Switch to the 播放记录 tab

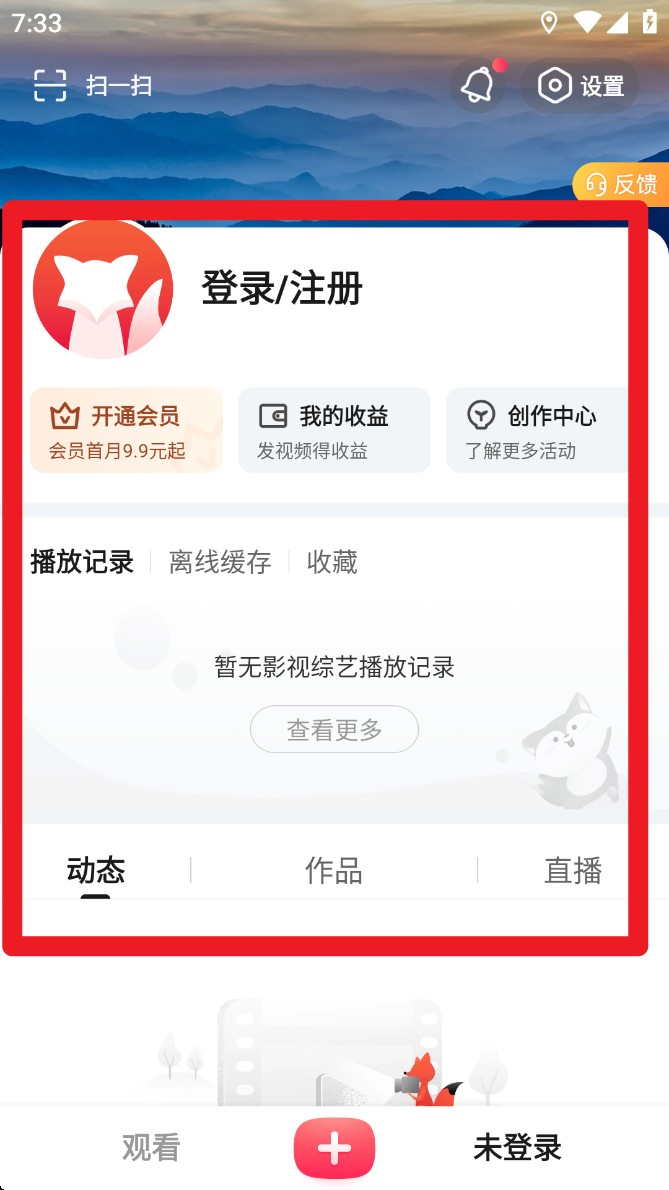82,562
